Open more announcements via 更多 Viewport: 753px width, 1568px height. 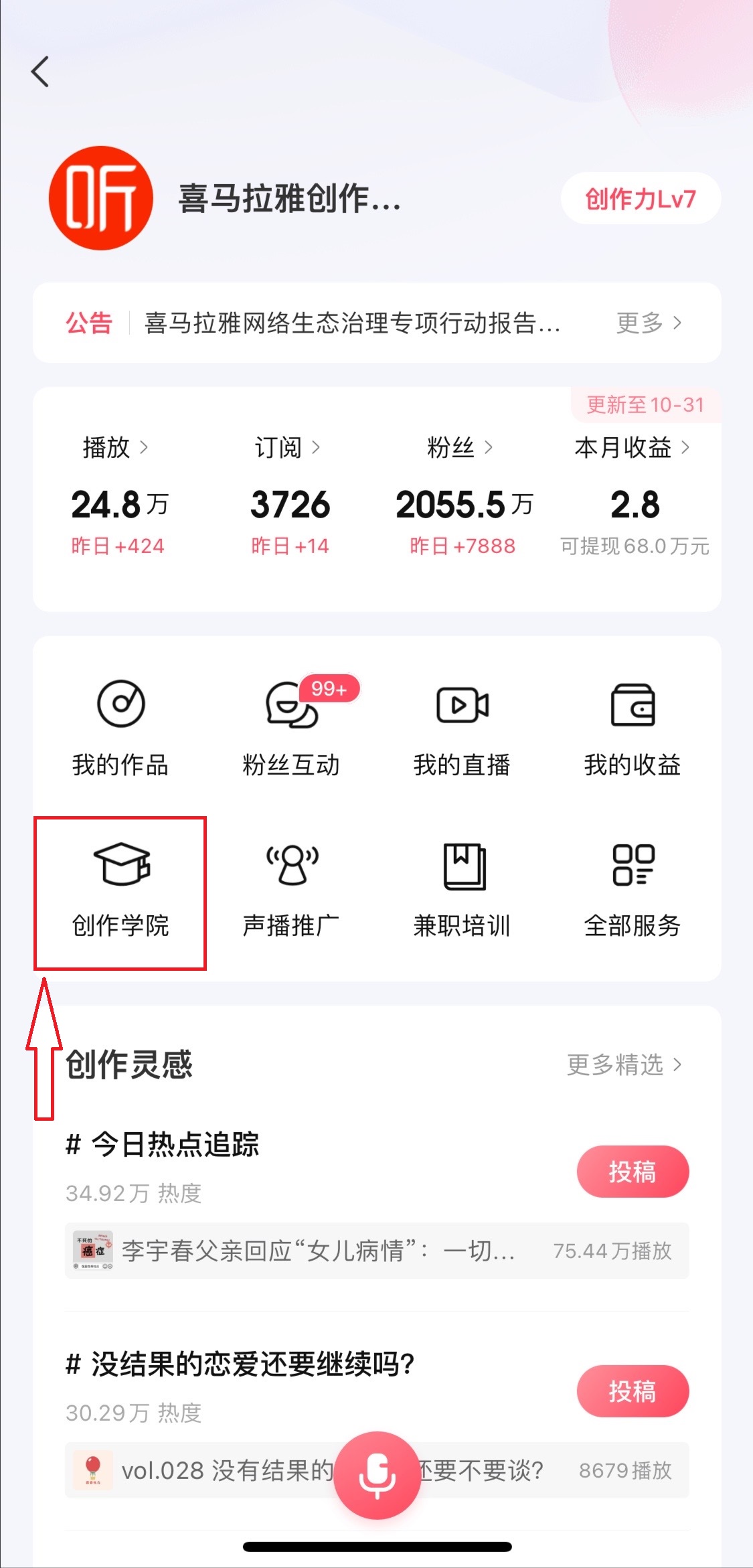coord(648,323)
